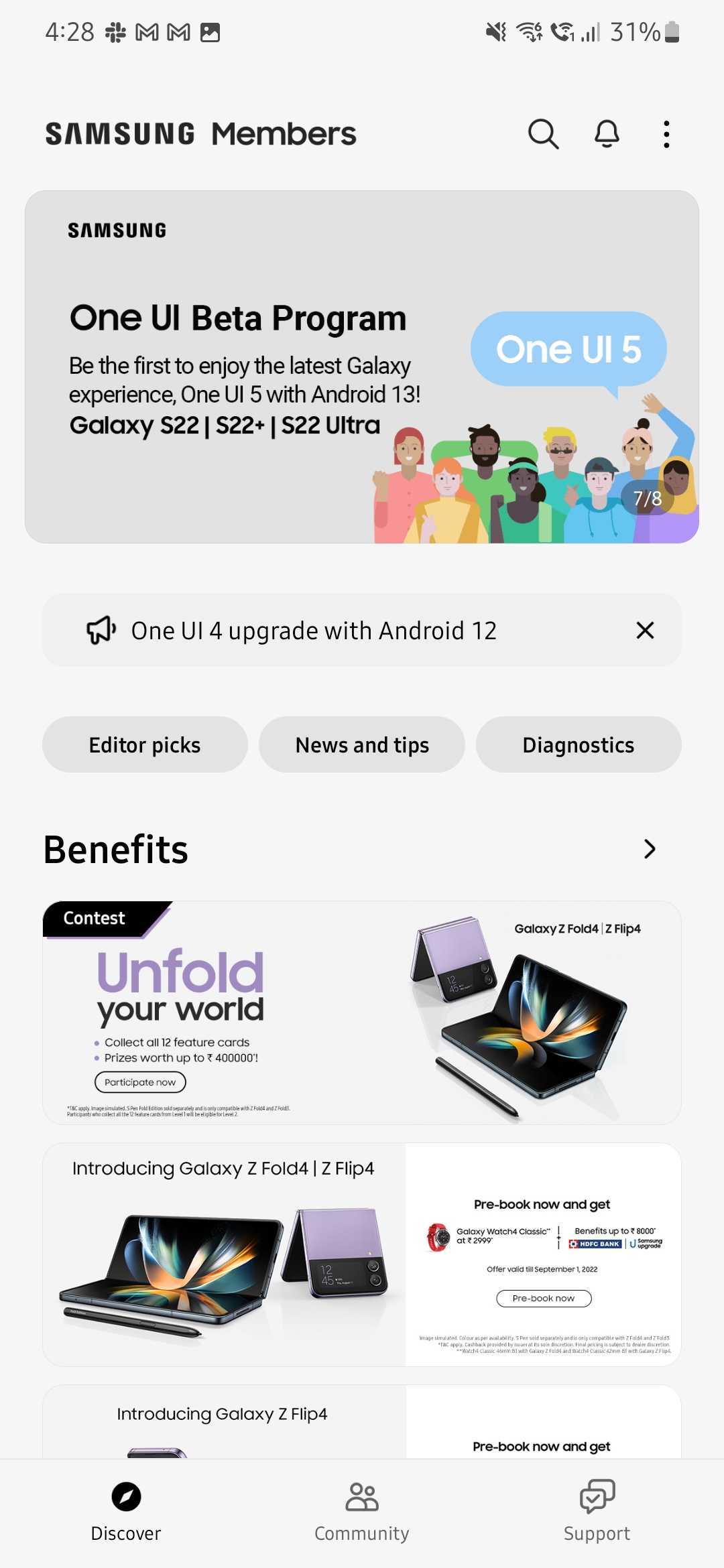The width and height of the screenshot is (724, 1568).
Task: Open the Unfold your world contest card
Action: coord(362,1012)
